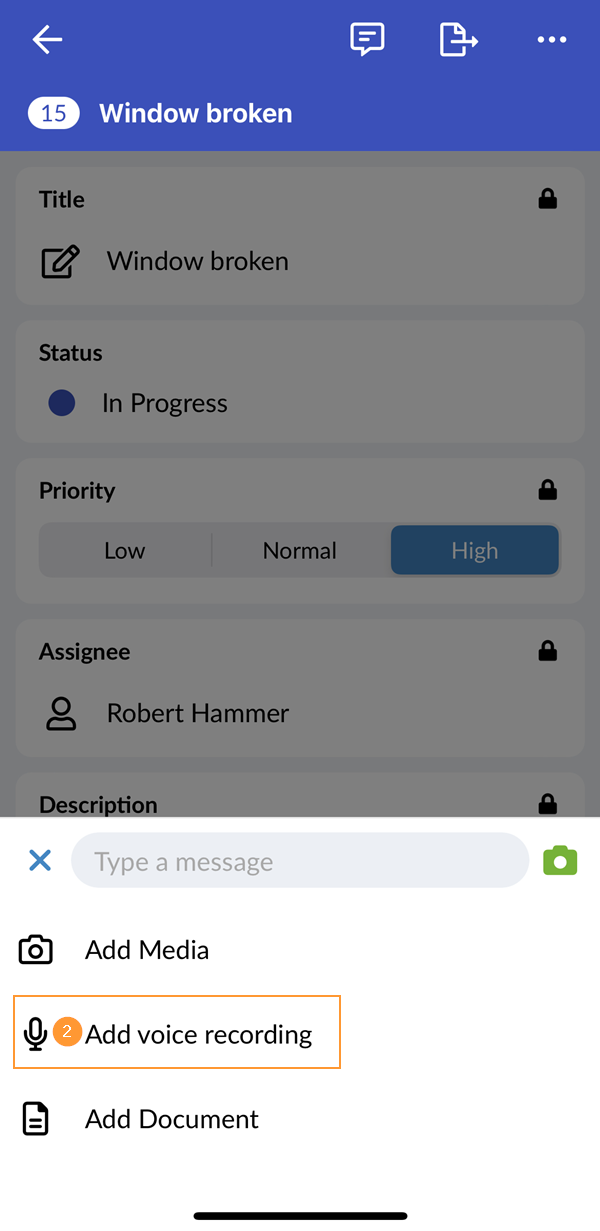This screenshot has height=1231, width=600.
Task: Select Add Media option
Action: click(x=146, y=950)
